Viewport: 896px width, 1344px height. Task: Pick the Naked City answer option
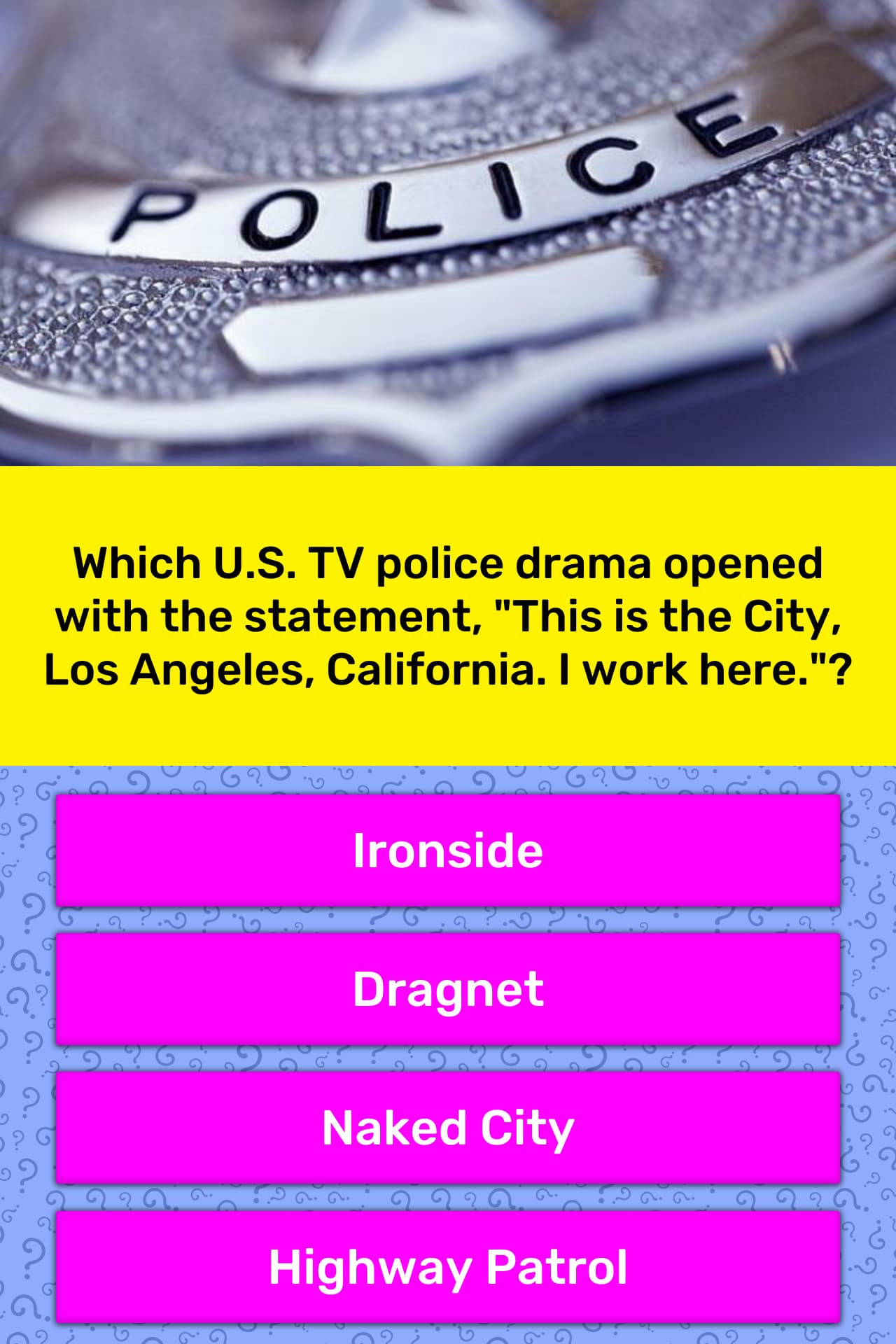pos(448,1128)
